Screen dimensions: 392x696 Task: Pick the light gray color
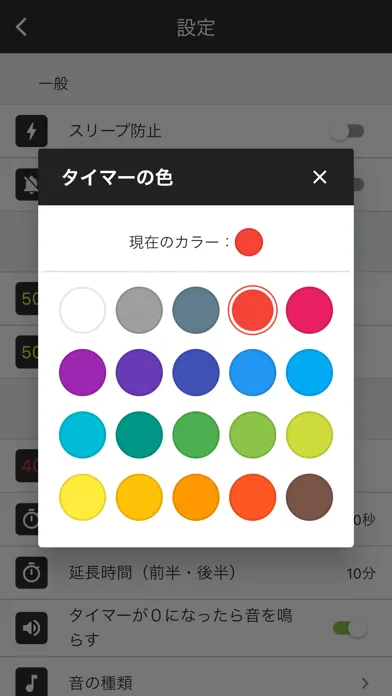coord(139,310)
